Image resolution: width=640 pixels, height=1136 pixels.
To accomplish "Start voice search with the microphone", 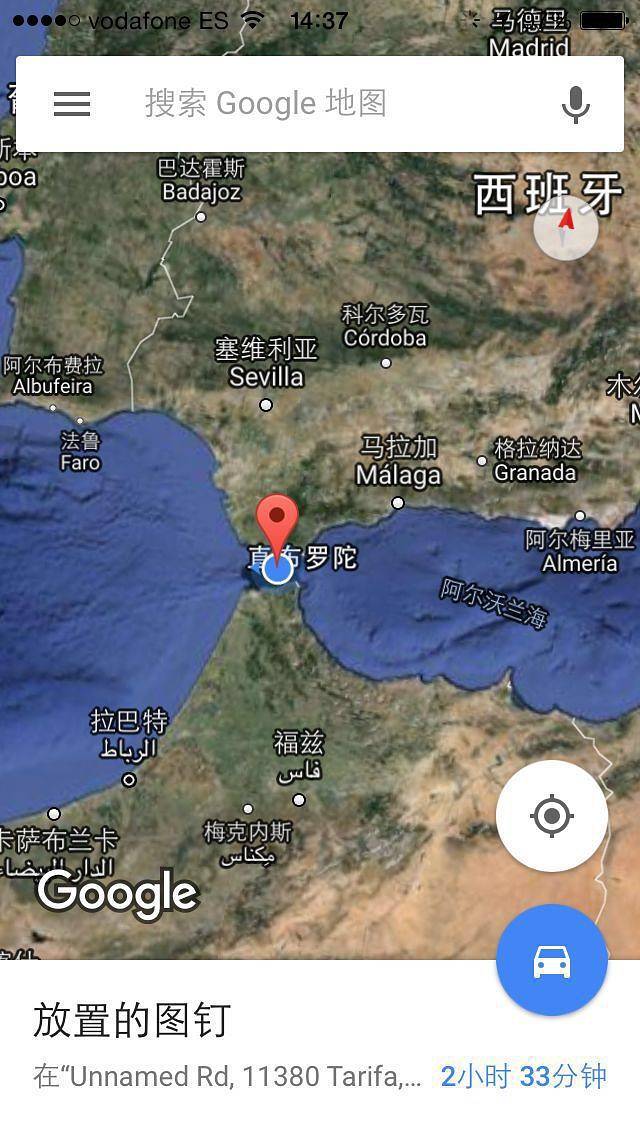I will (x=575, y=104).
